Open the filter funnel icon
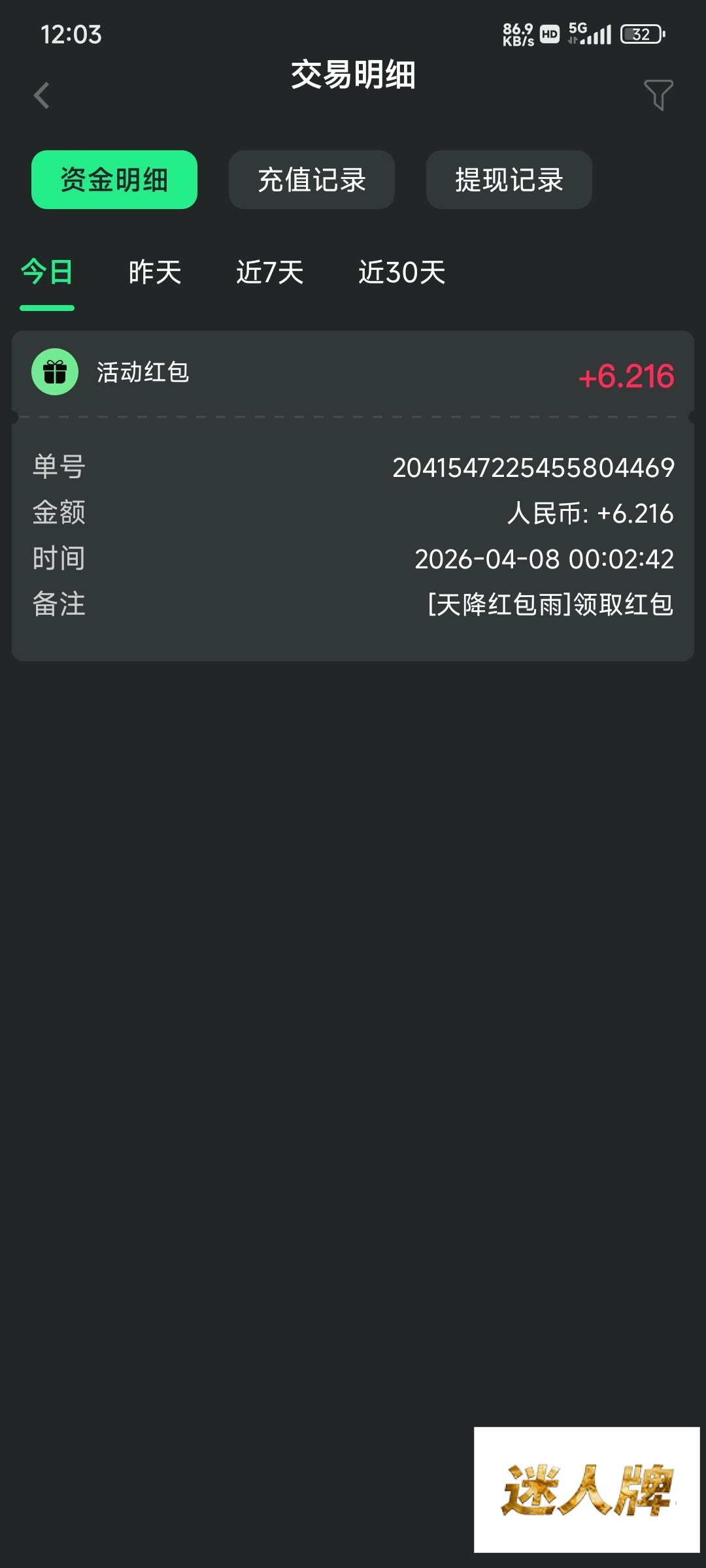Image resolution: width=706 pixels, height=1568 pixels. 658,95
